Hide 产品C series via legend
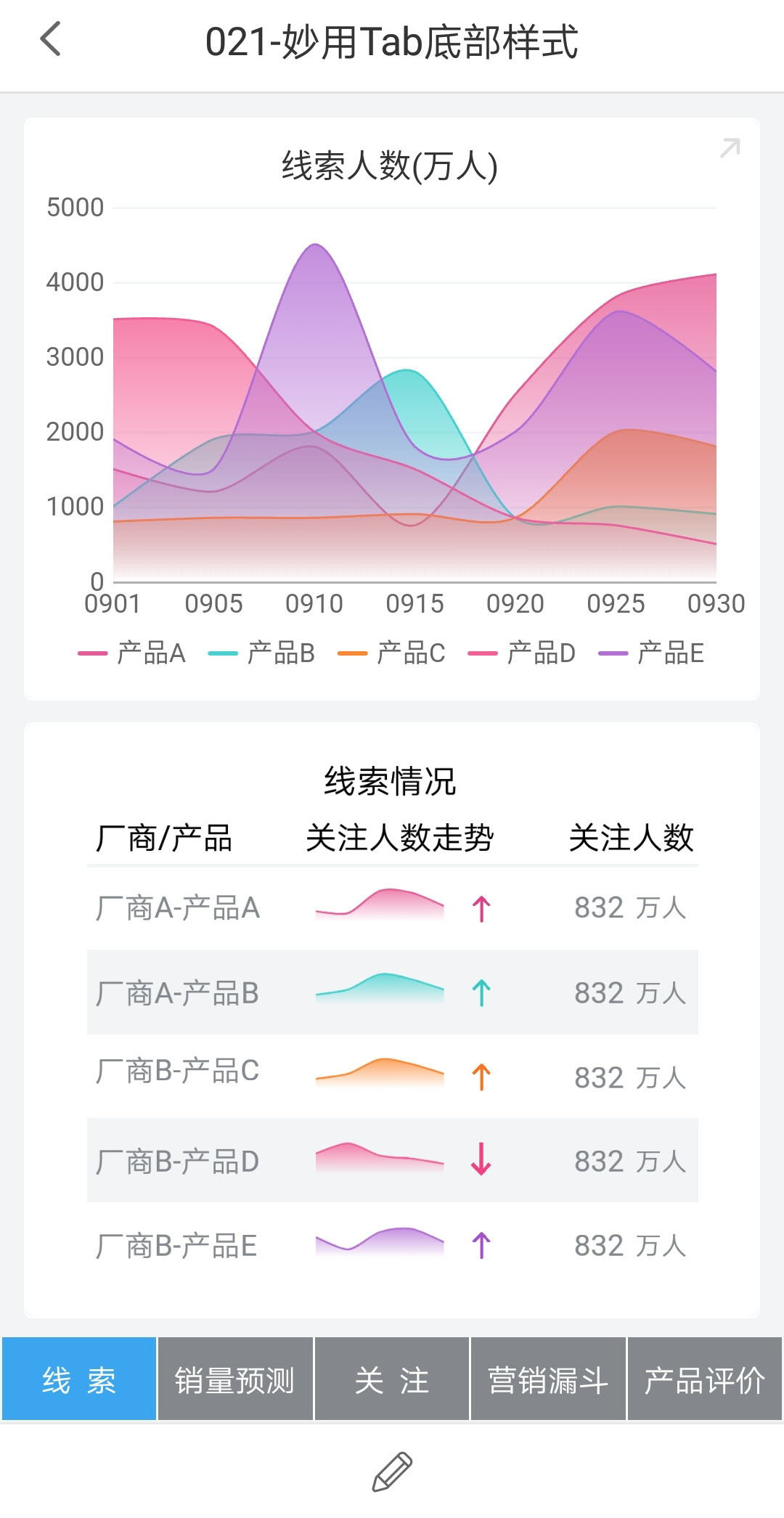This screenshot has height=1518, width=784. [392, 653]
